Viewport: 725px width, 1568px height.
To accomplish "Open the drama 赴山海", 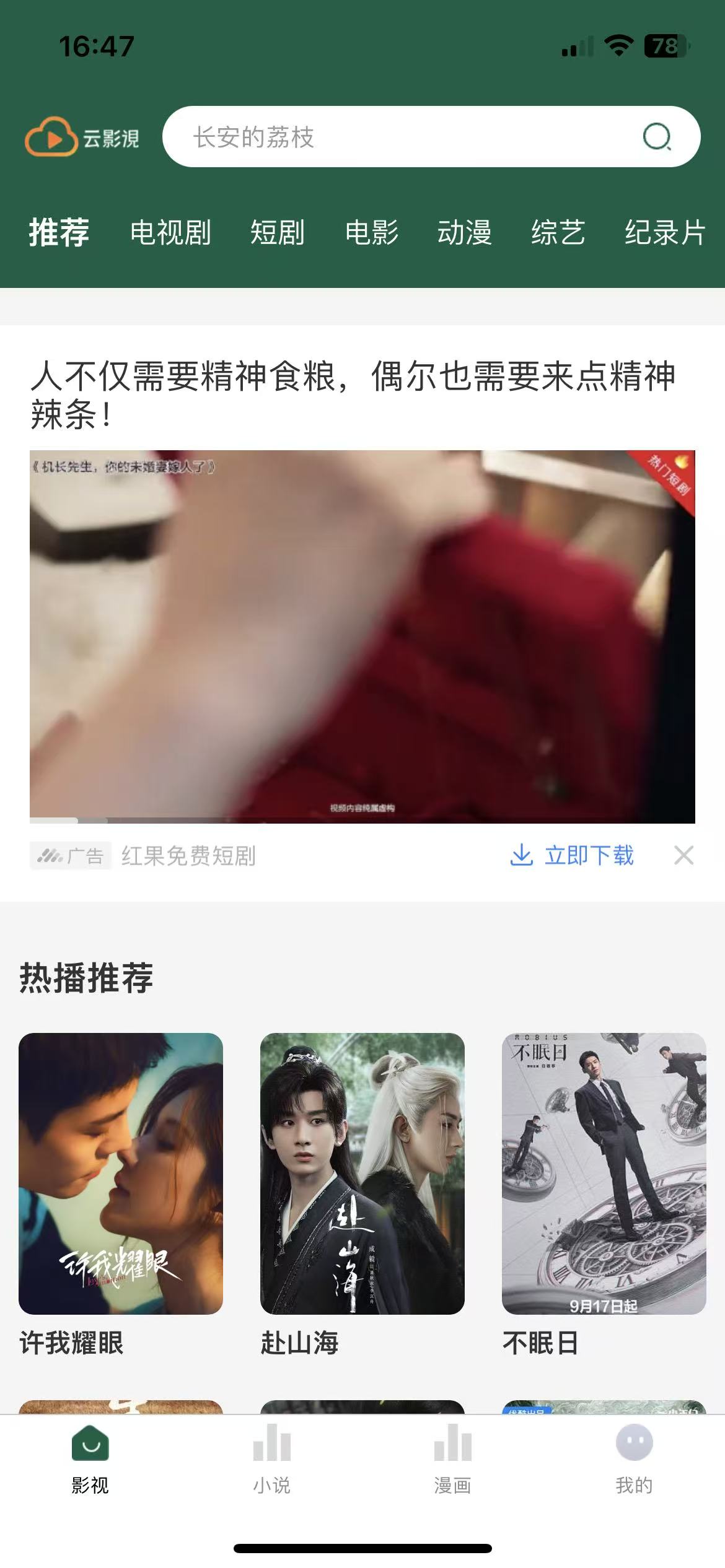I will coord(362,1174).
